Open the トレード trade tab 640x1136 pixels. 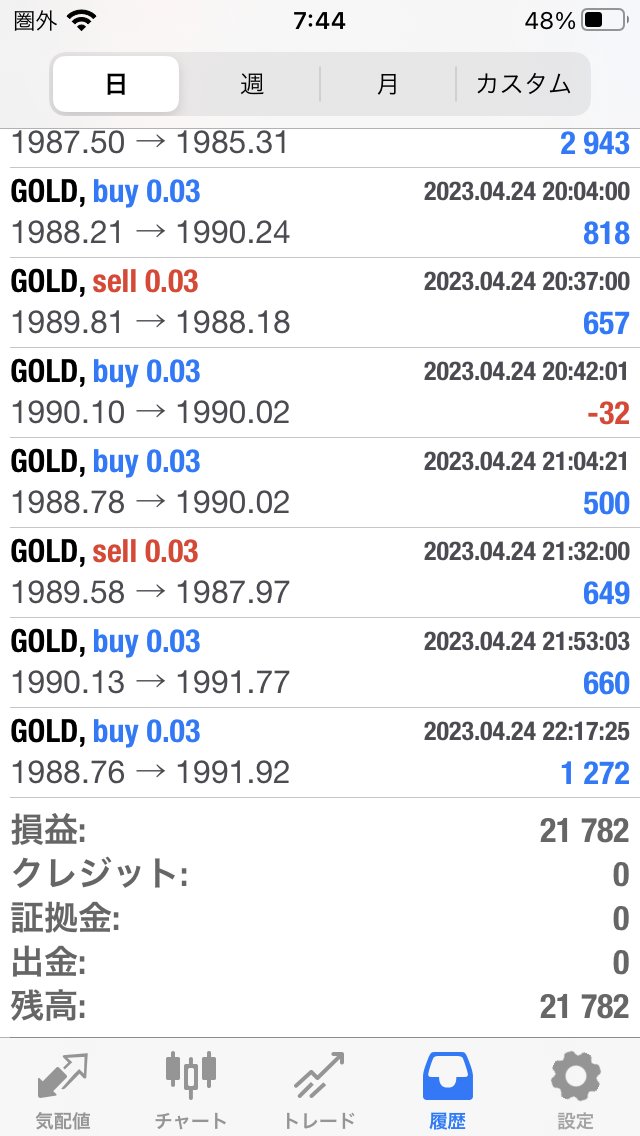click(x=319, y=1090)
